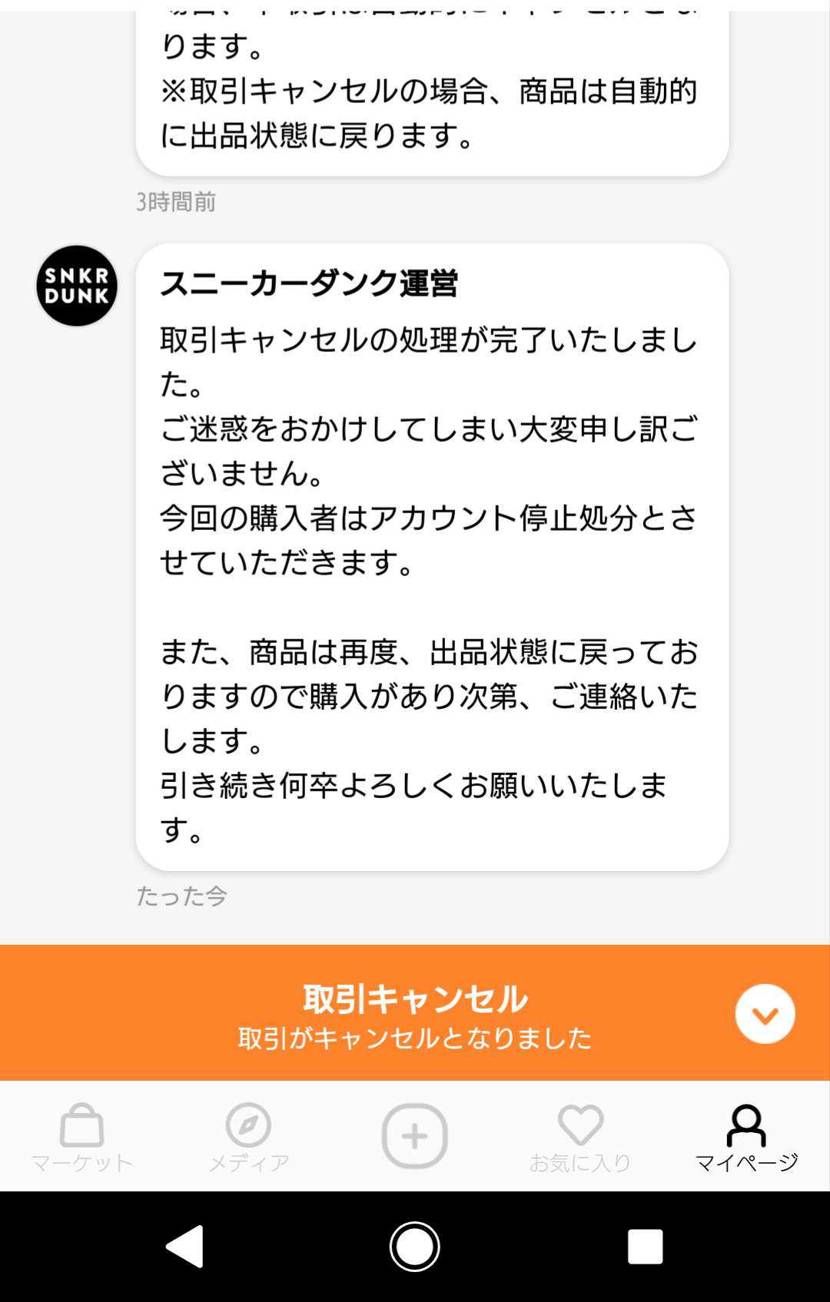Tap the account suspension message text
Viewport: 830px width, 1302px height.
(x=430, y=540)
